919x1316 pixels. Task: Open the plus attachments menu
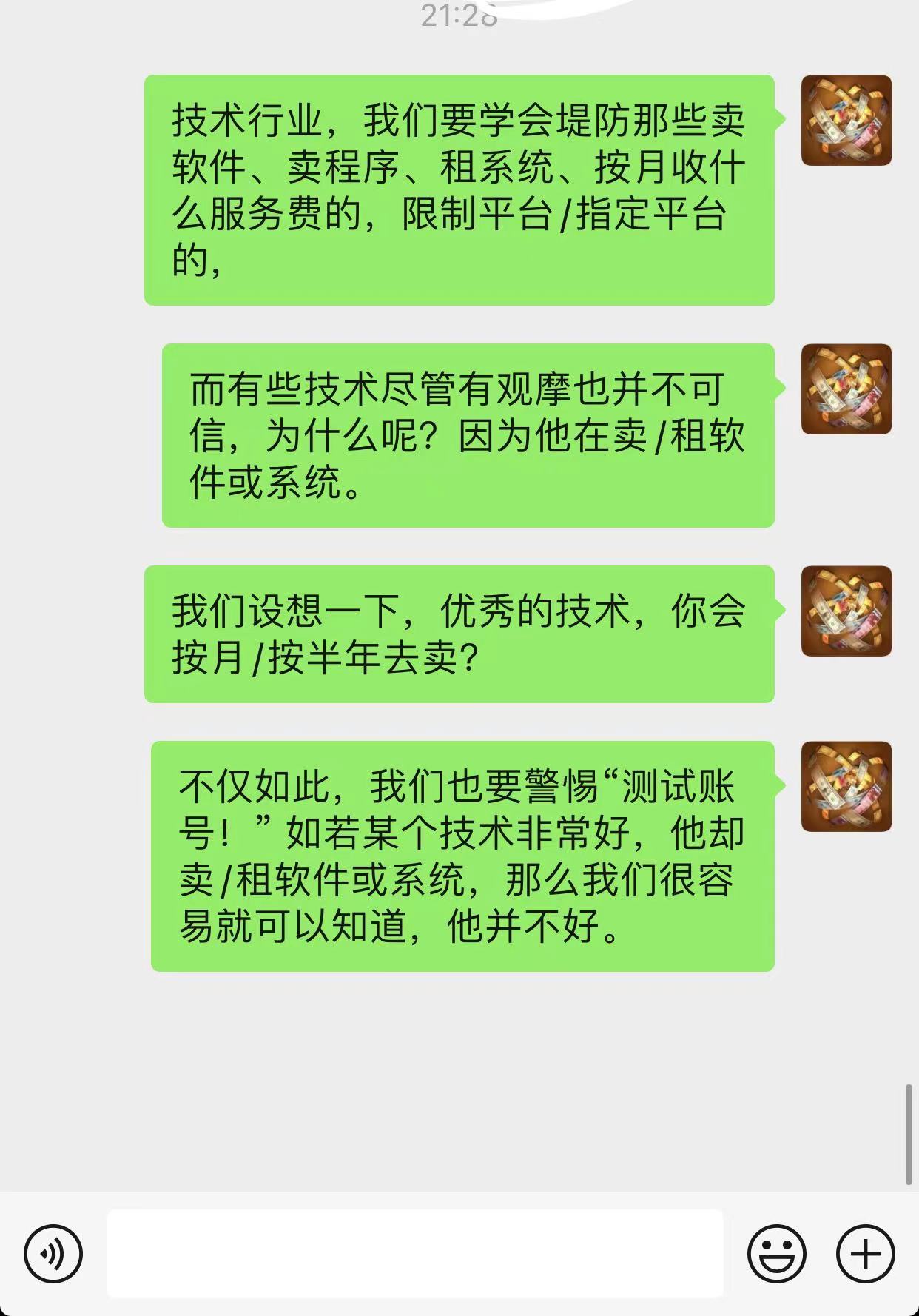865,1254
